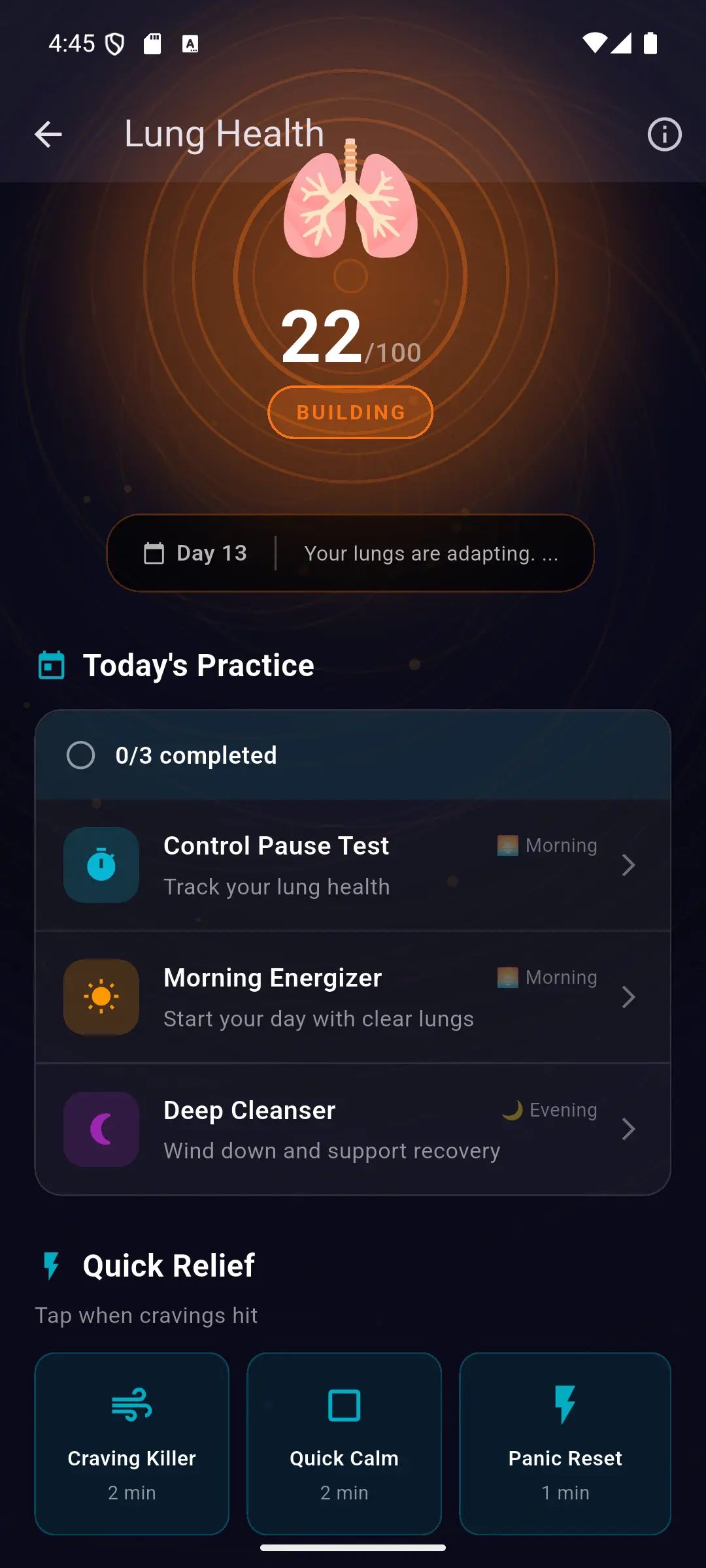The image size is (706, 1568).
Task: Tap the BUILDING status pill
Action: coord(350,412)
